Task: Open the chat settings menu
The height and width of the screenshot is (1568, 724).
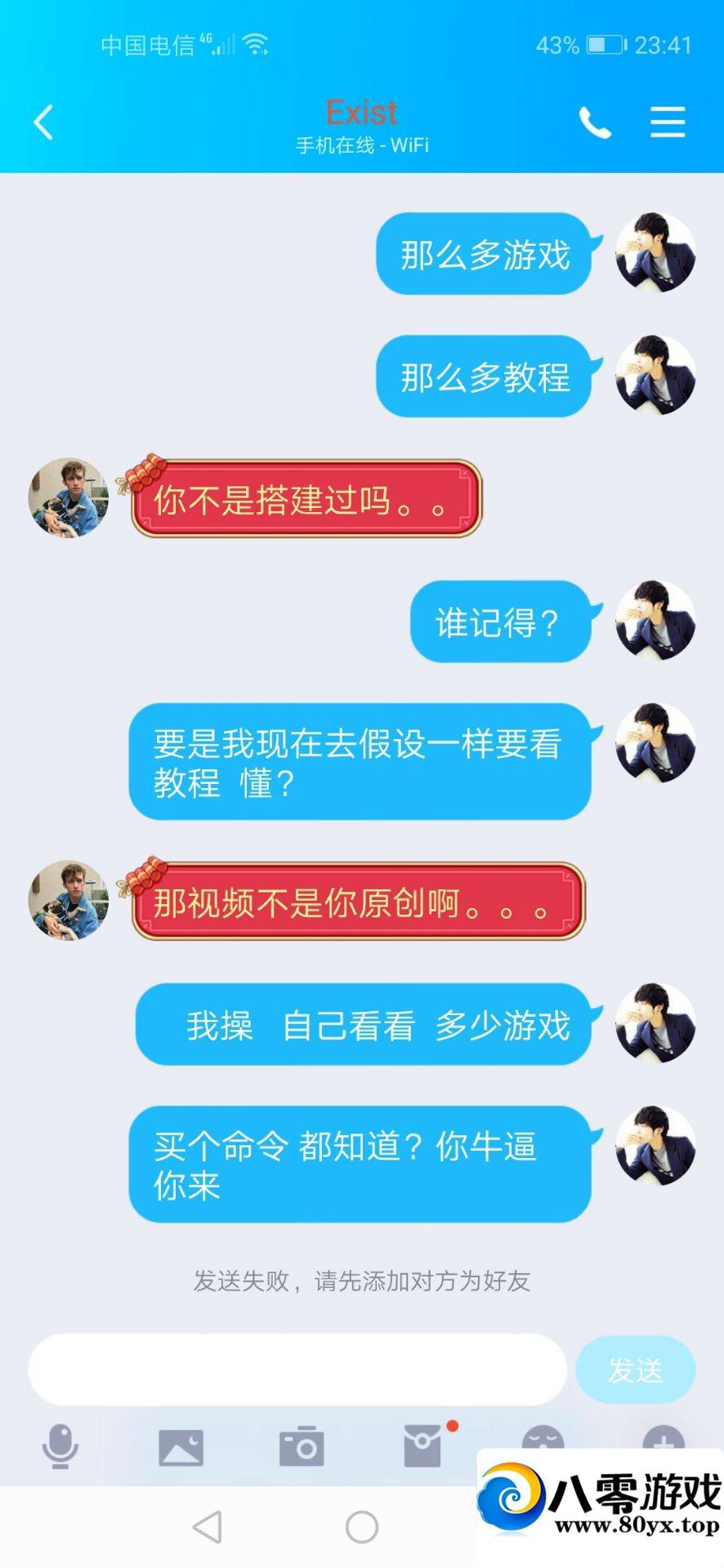Action: coord(667,122)
